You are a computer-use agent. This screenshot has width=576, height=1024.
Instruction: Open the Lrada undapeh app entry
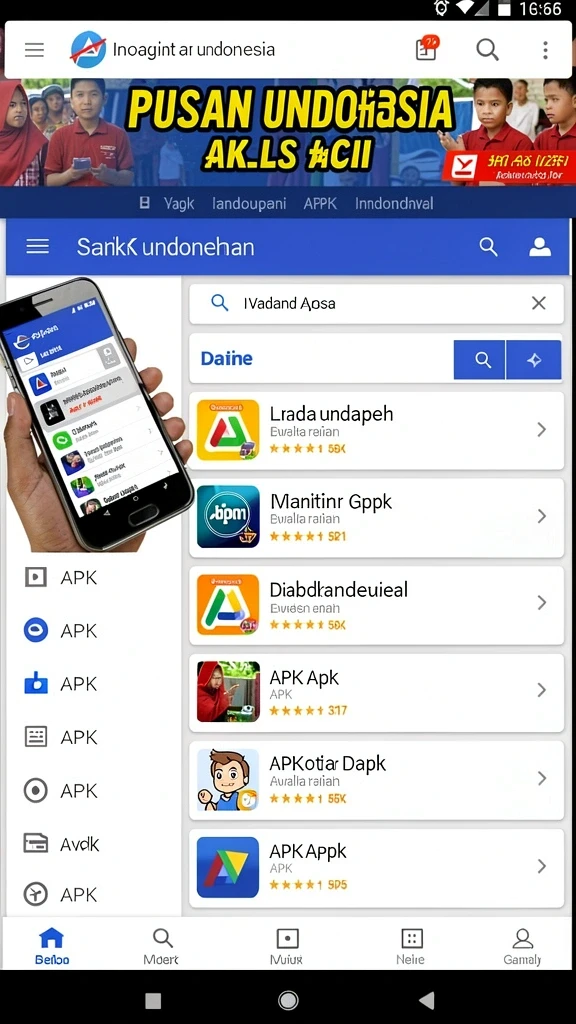click(x=376, y=430)
